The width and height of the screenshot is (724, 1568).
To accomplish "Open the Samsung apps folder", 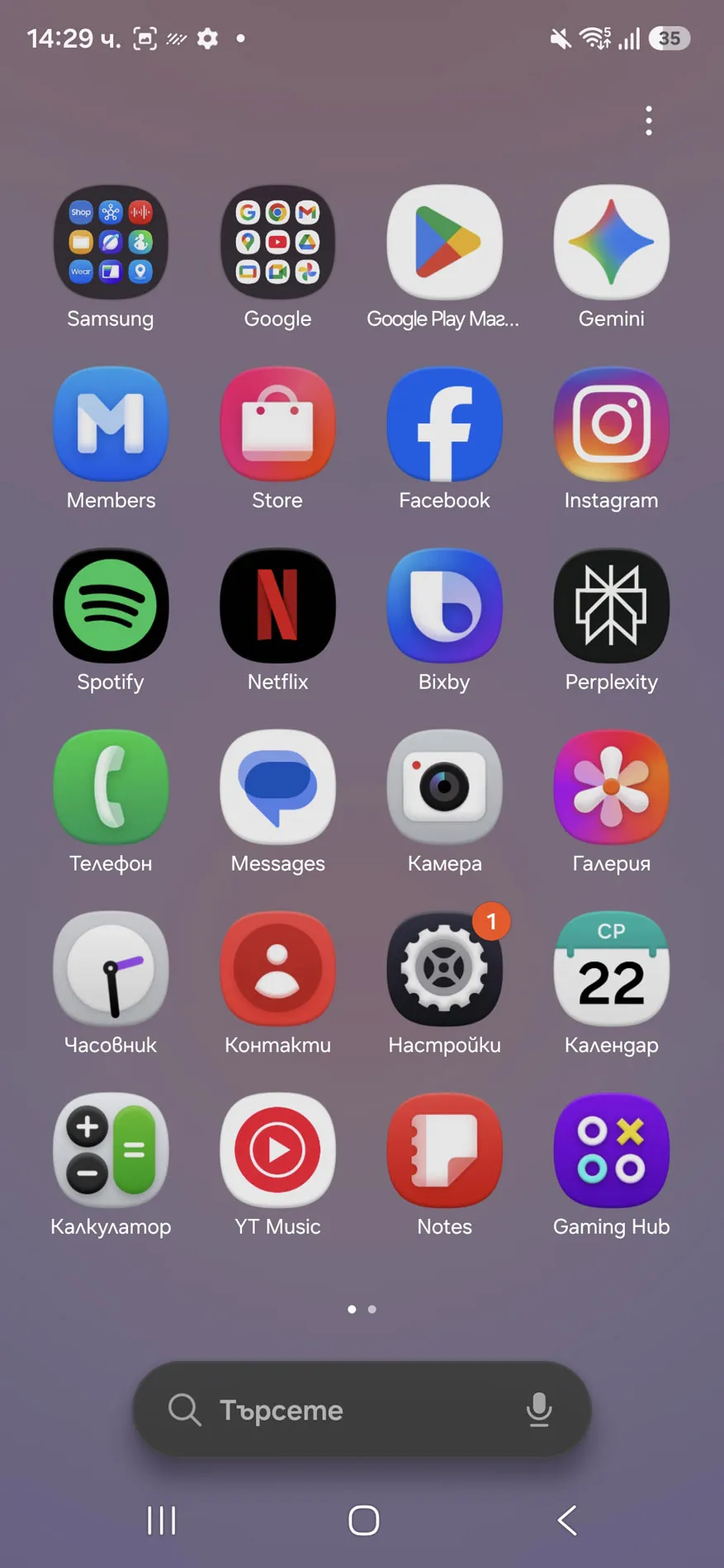I will click(111, 242).
